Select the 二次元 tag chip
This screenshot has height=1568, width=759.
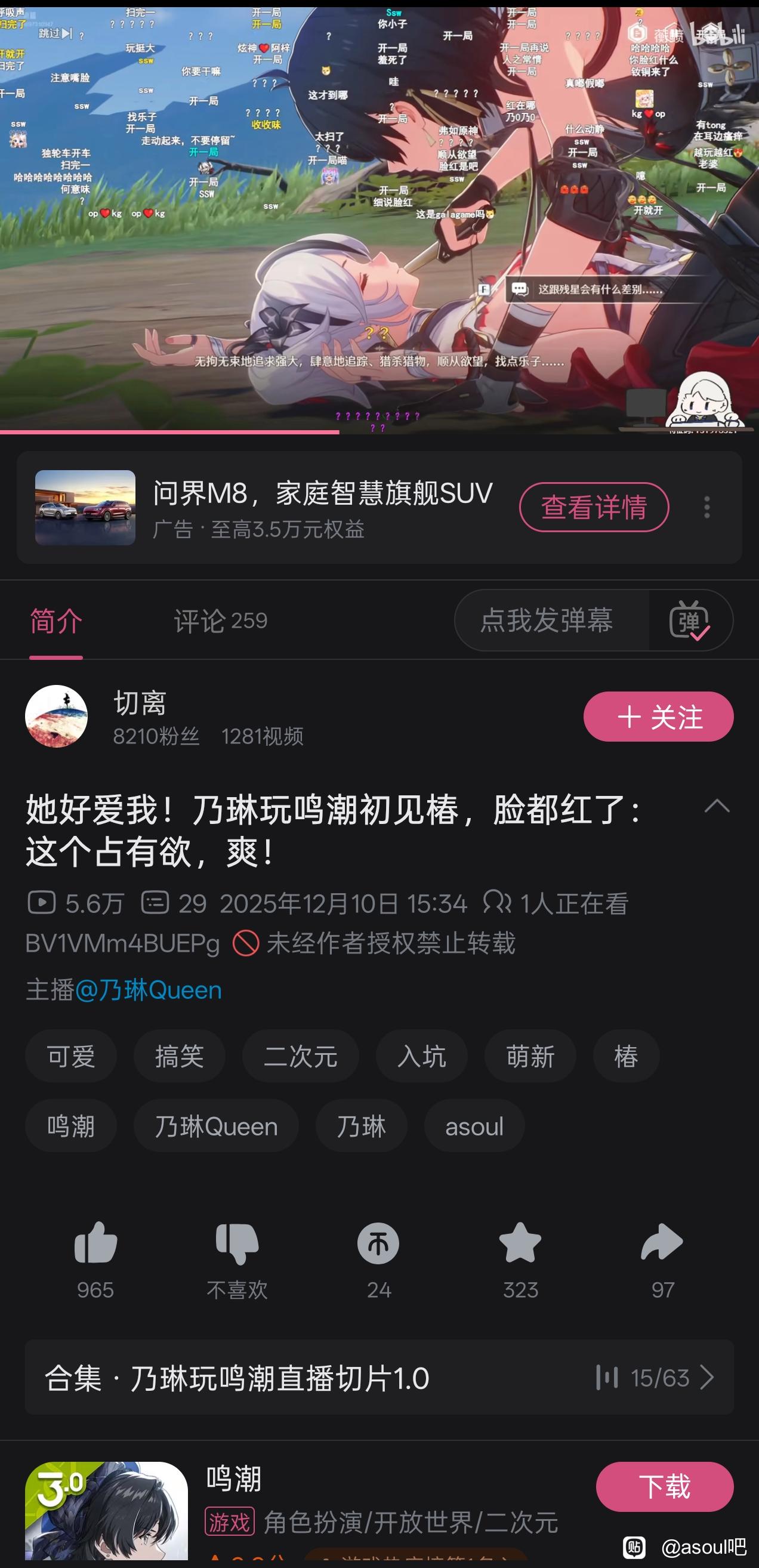coord(300,1056)
